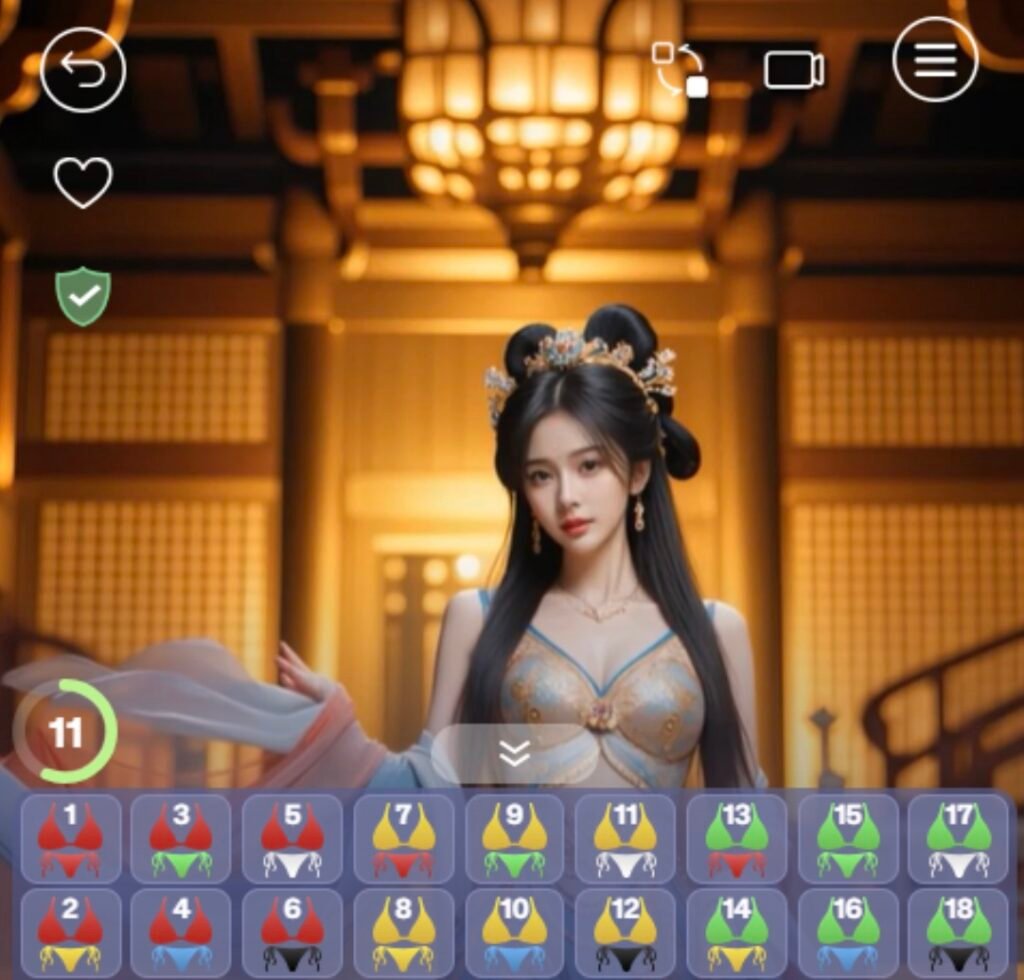1024x980 pixels.
Task: Select outfit number 3
Action: click(x=181, y=838)
